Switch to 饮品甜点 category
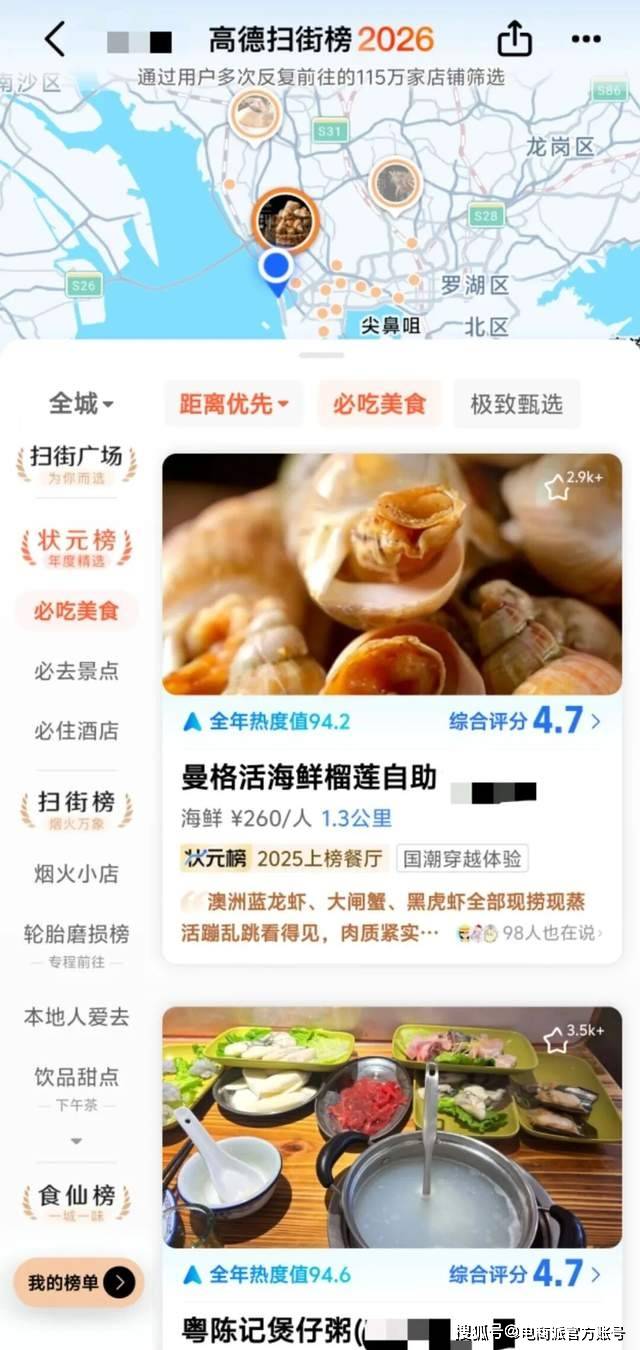Image resolution: width=640 pixels, height=1350 pixels. pyautogui.click(x=76, y=1078)
